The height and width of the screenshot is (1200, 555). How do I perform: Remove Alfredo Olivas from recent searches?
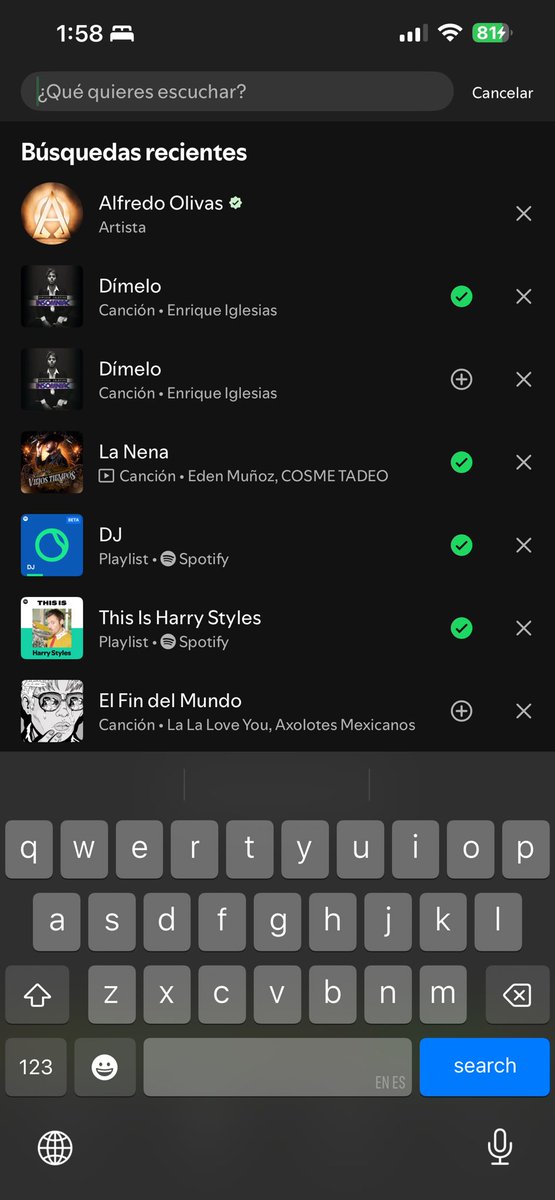tap(523, 213)
